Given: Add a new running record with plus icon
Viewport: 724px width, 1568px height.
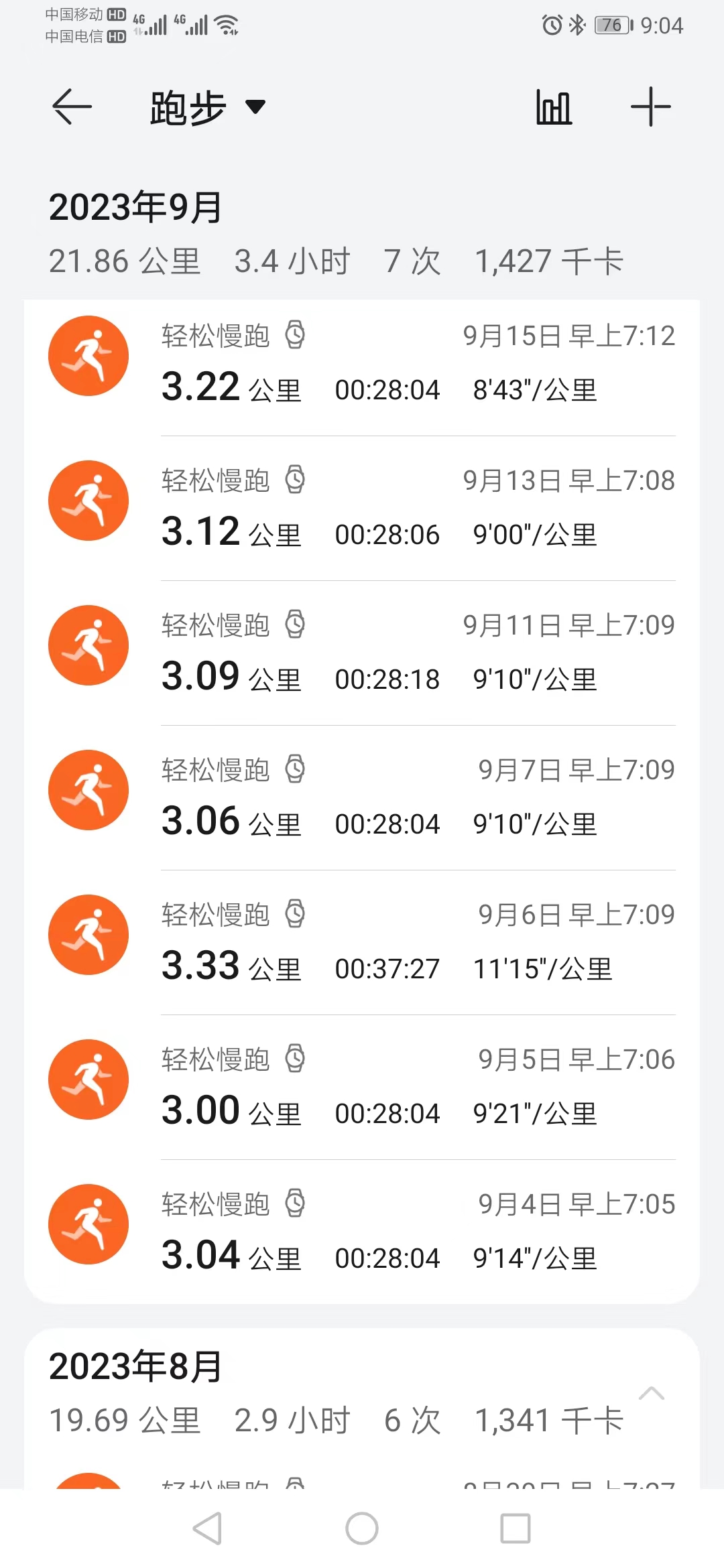Looking at the screenshot, I should 651,107.
